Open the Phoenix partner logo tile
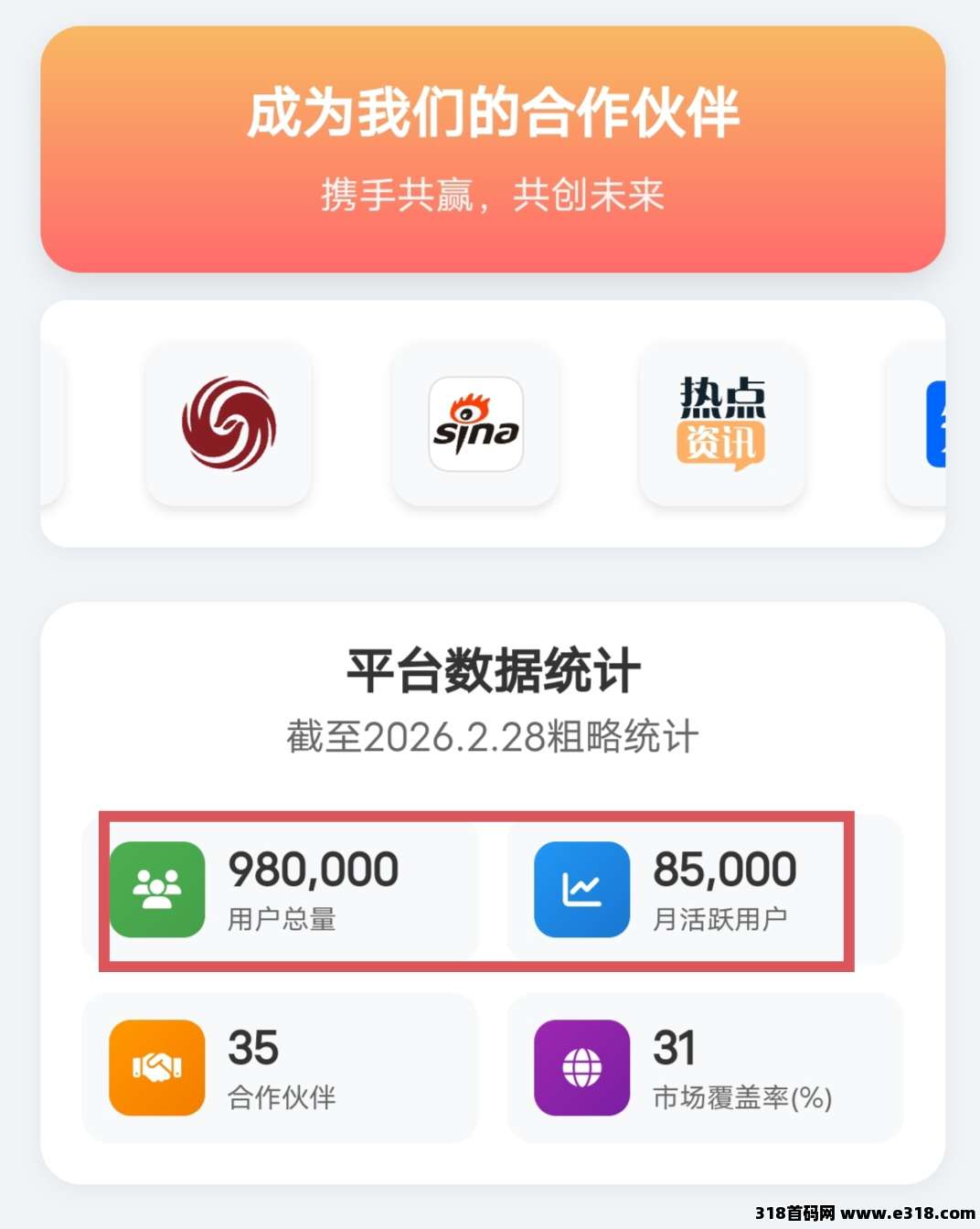 (x=229, y=423)
